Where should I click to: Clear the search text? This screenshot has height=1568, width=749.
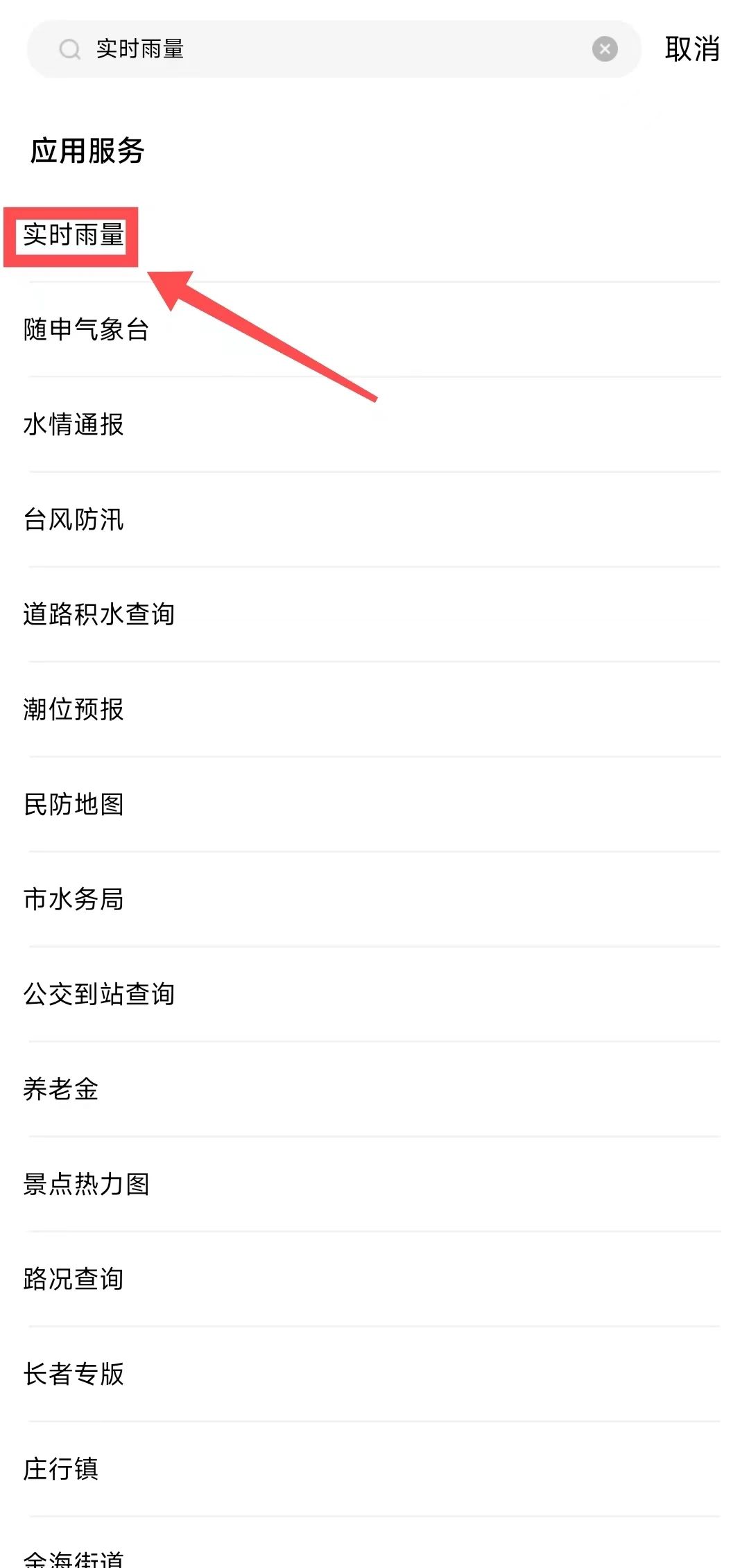(605, 49)
